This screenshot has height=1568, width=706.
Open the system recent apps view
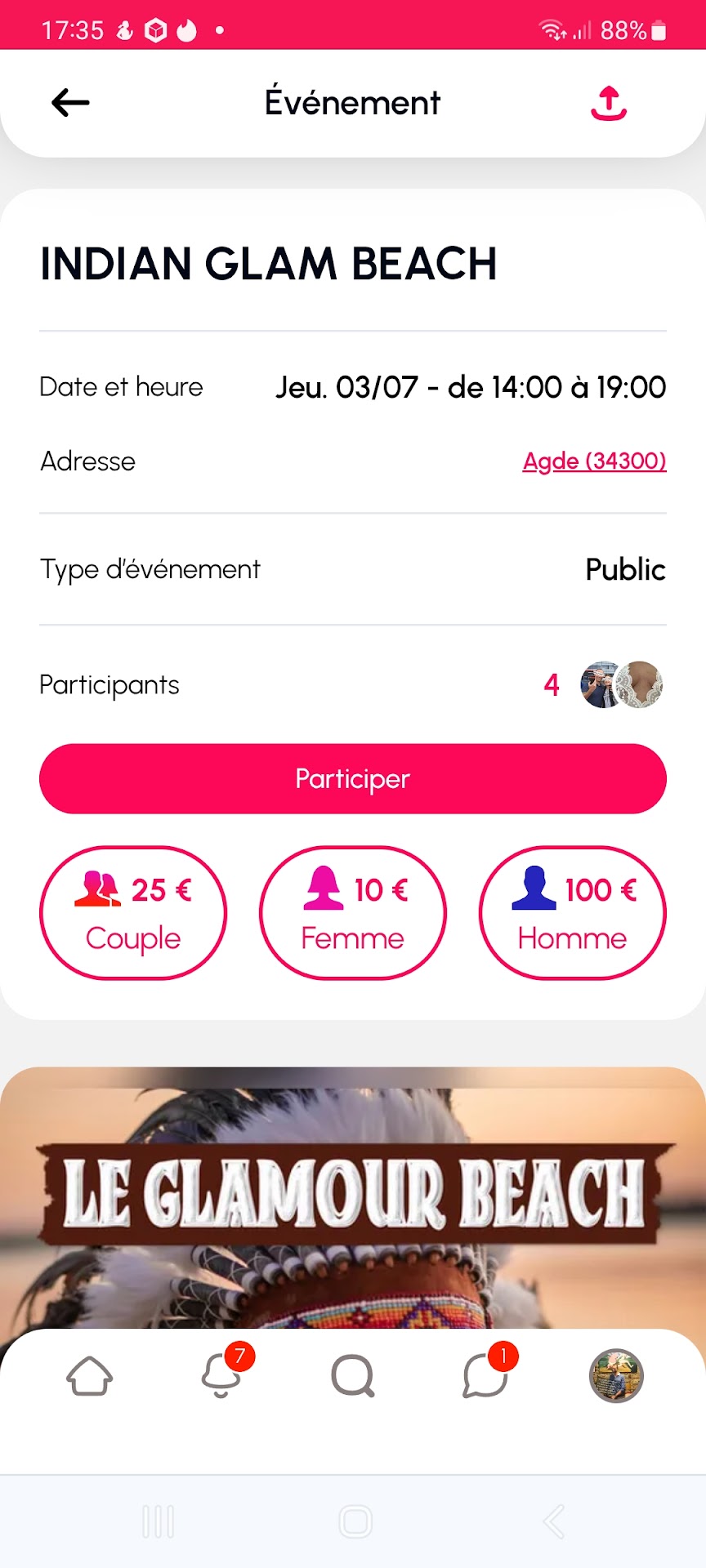click(159, 1521)
